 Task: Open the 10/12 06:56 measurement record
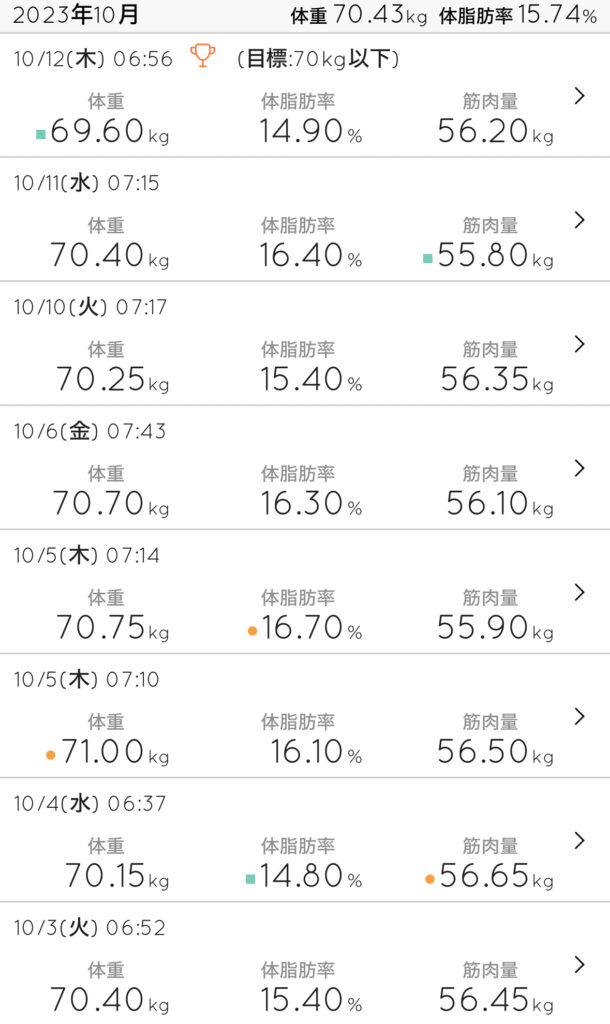pos(579,97)
